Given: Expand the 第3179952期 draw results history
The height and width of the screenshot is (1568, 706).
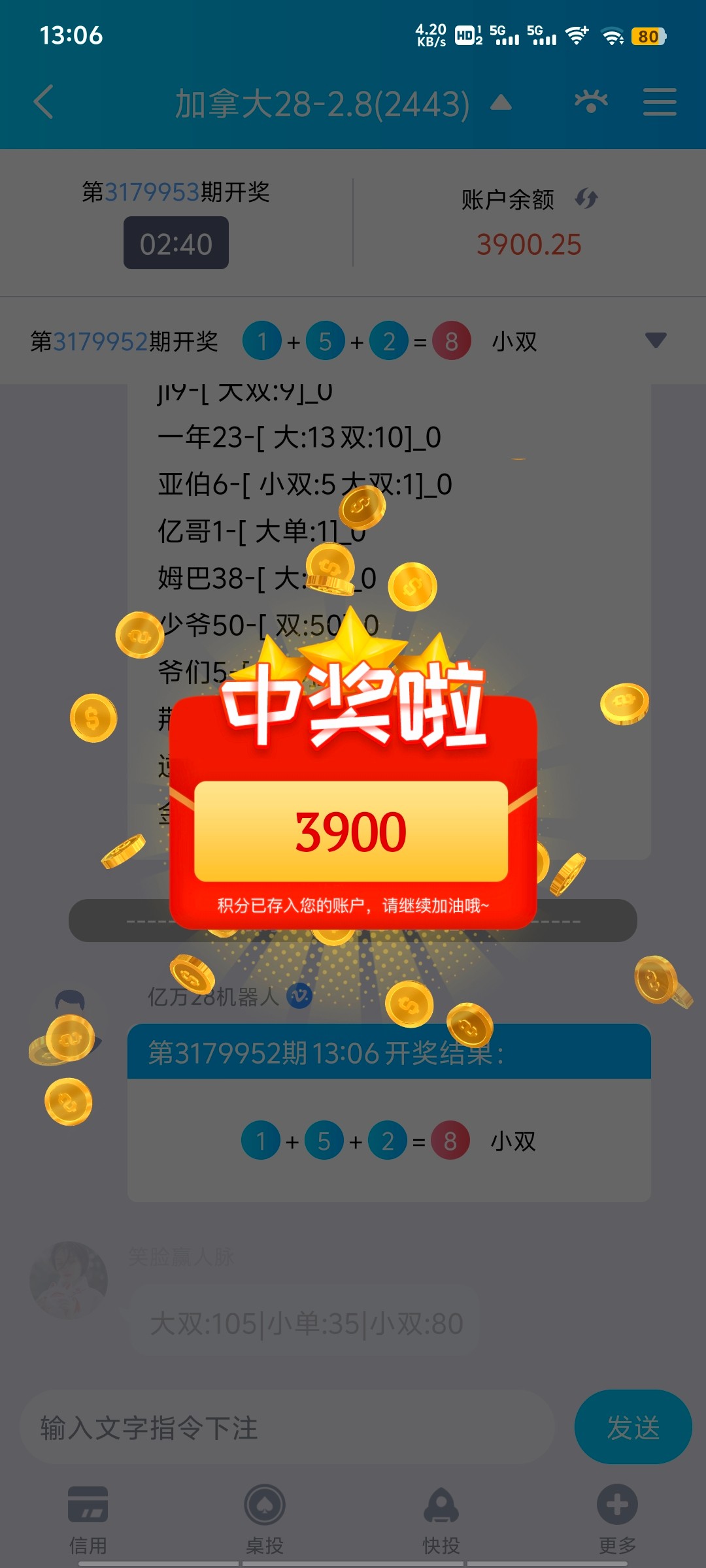Looking at the screenshot, I should coord(656,340).
